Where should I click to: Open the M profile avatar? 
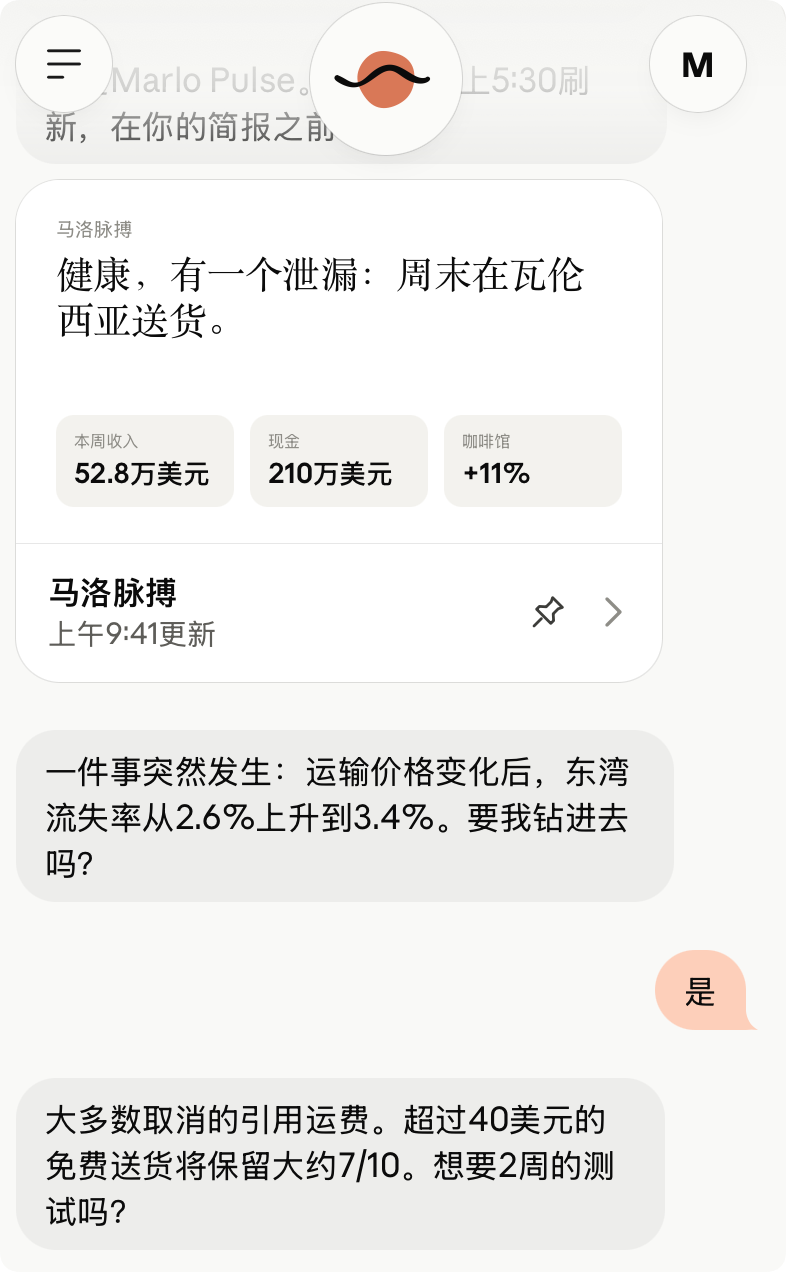tap(698, 64)
